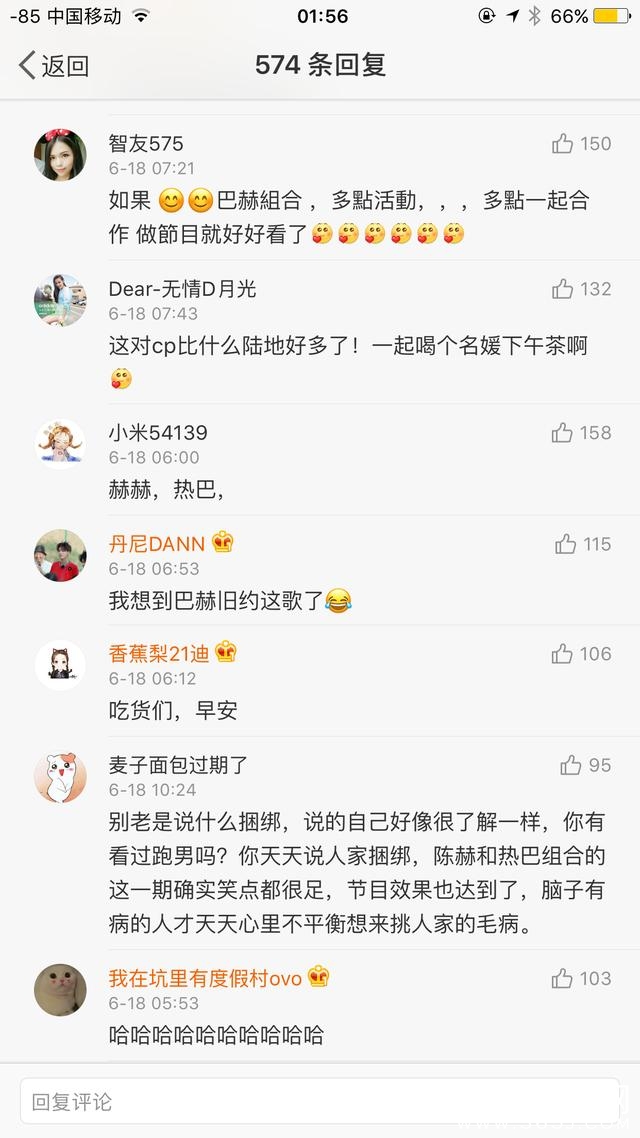Give a thumbs up to 香蕉梨21迪
The image size is (640, 1138).
coord(563,654)
